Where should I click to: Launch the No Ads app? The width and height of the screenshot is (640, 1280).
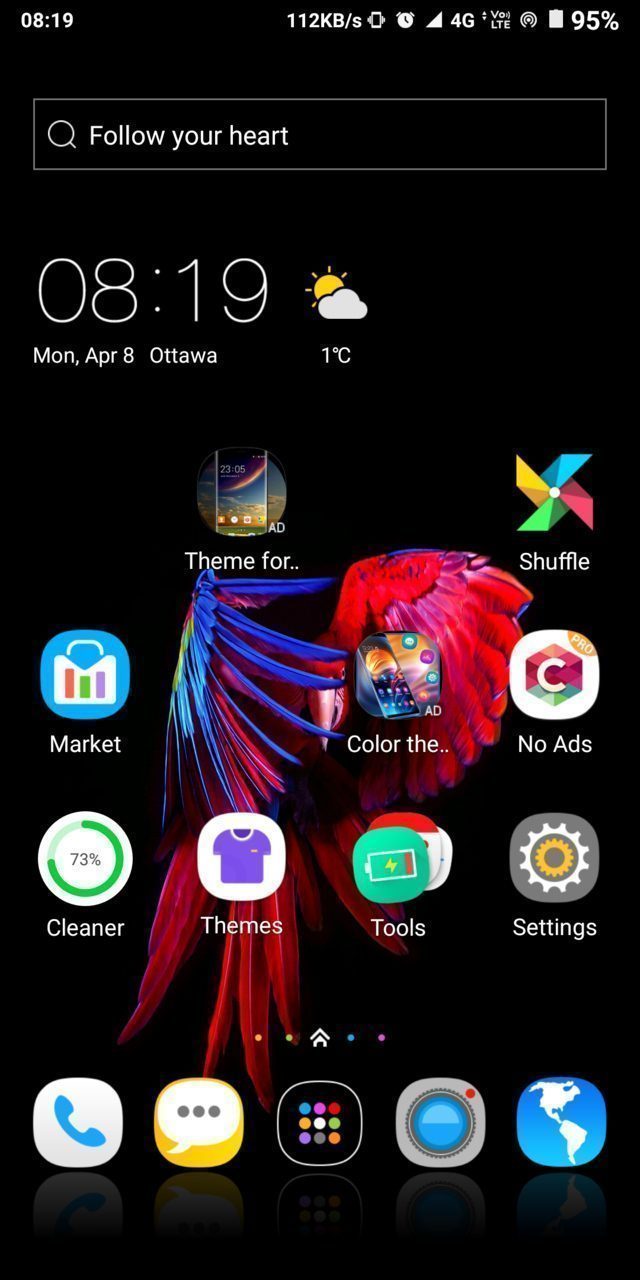(554, 675)
